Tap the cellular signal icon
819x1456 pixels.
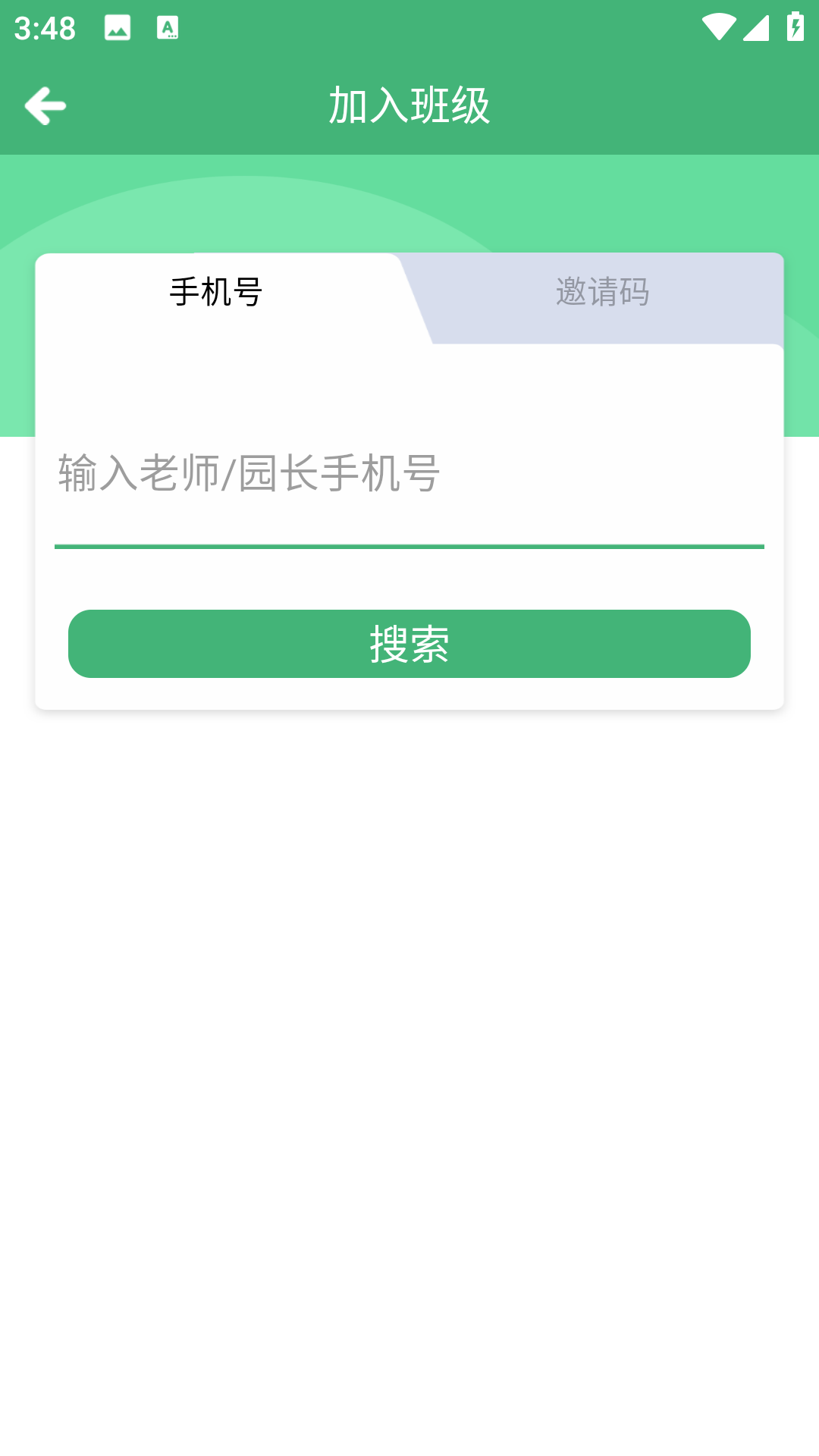coord(757,27)
